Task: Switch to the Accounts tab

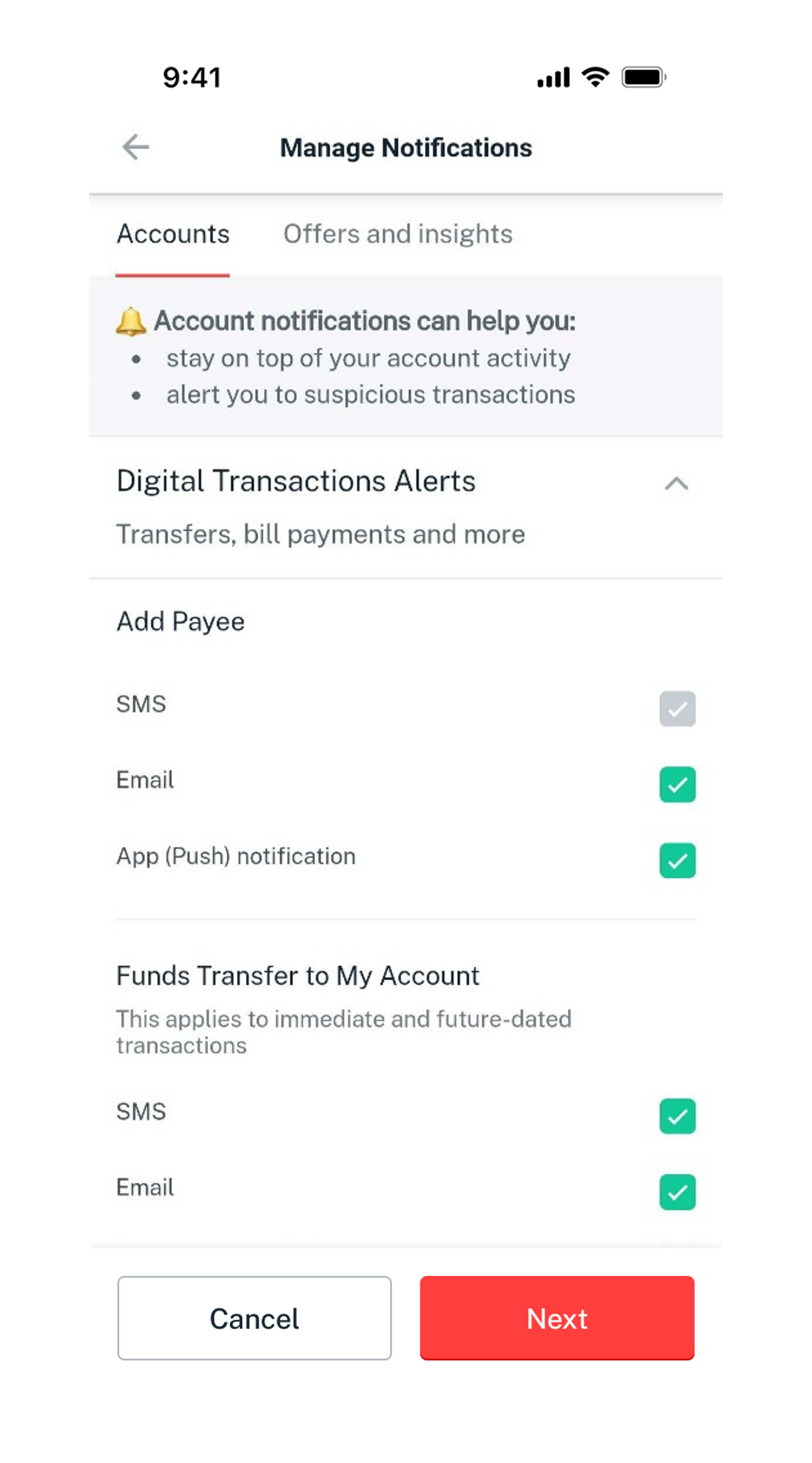Action: [x=173, y=235]
